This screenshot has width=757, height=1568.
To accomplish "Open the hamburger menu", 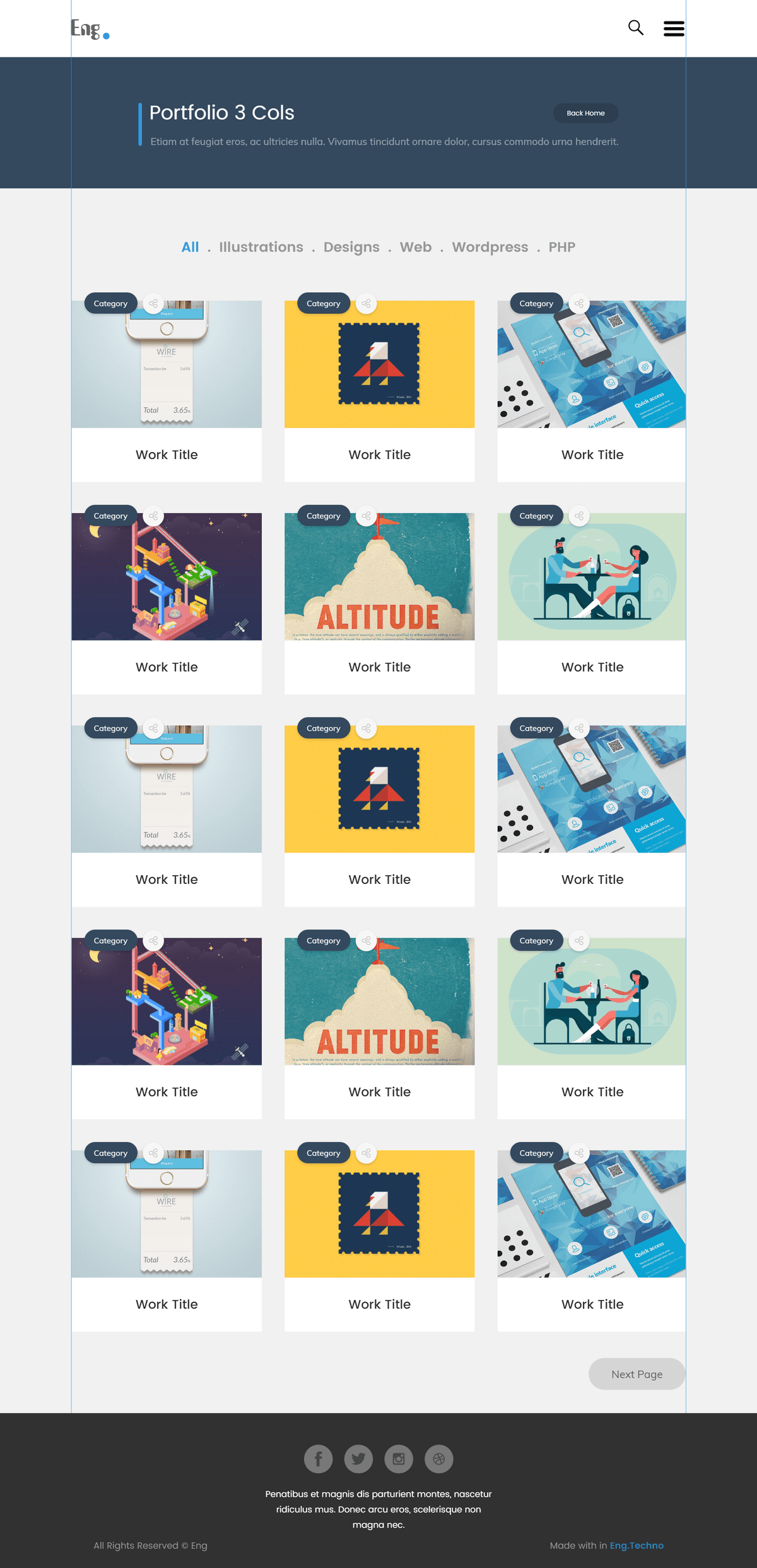I will click(x=674, y=28).
